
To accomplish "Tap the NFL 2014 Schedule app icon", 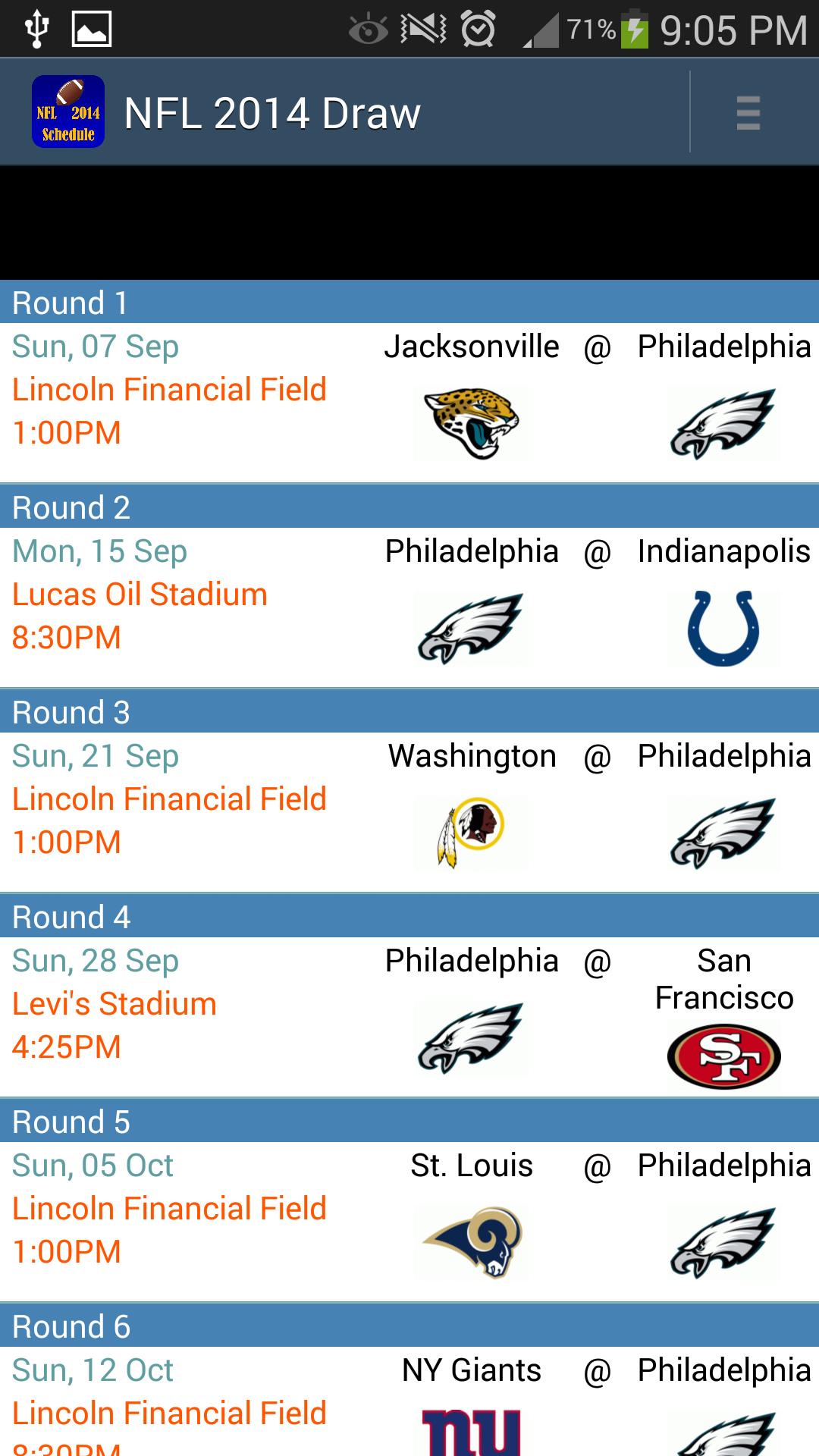I will (68, 111).
